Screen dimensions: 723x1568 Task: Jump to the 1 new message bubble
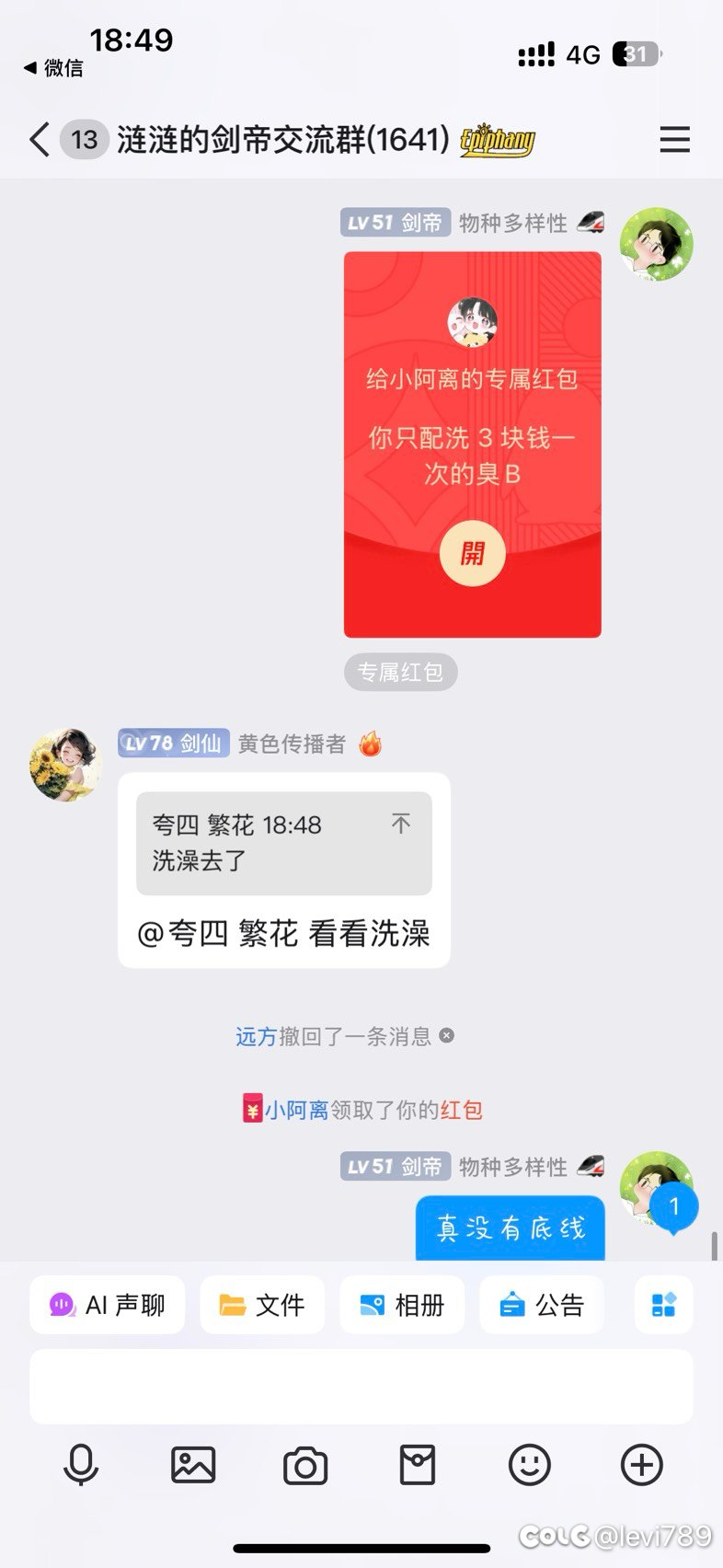(x=673, y=1206)
